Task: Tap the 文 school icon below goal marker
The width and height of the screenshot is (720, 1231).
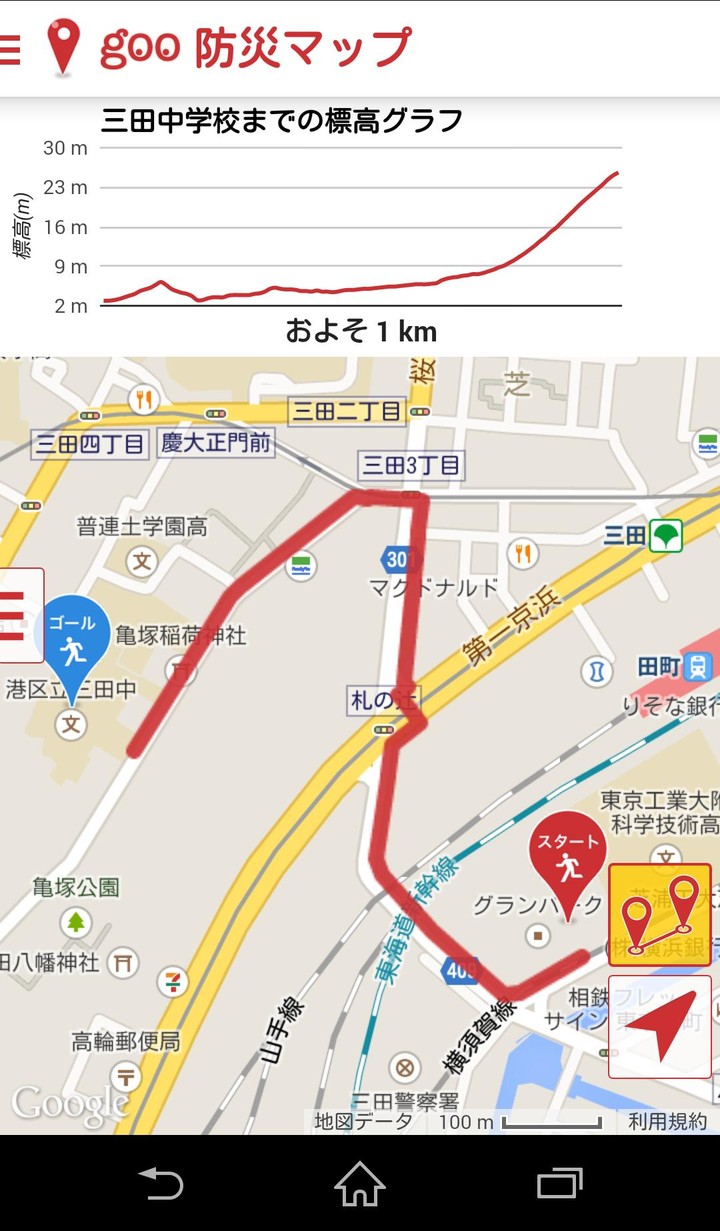Action: click(68, 724)
